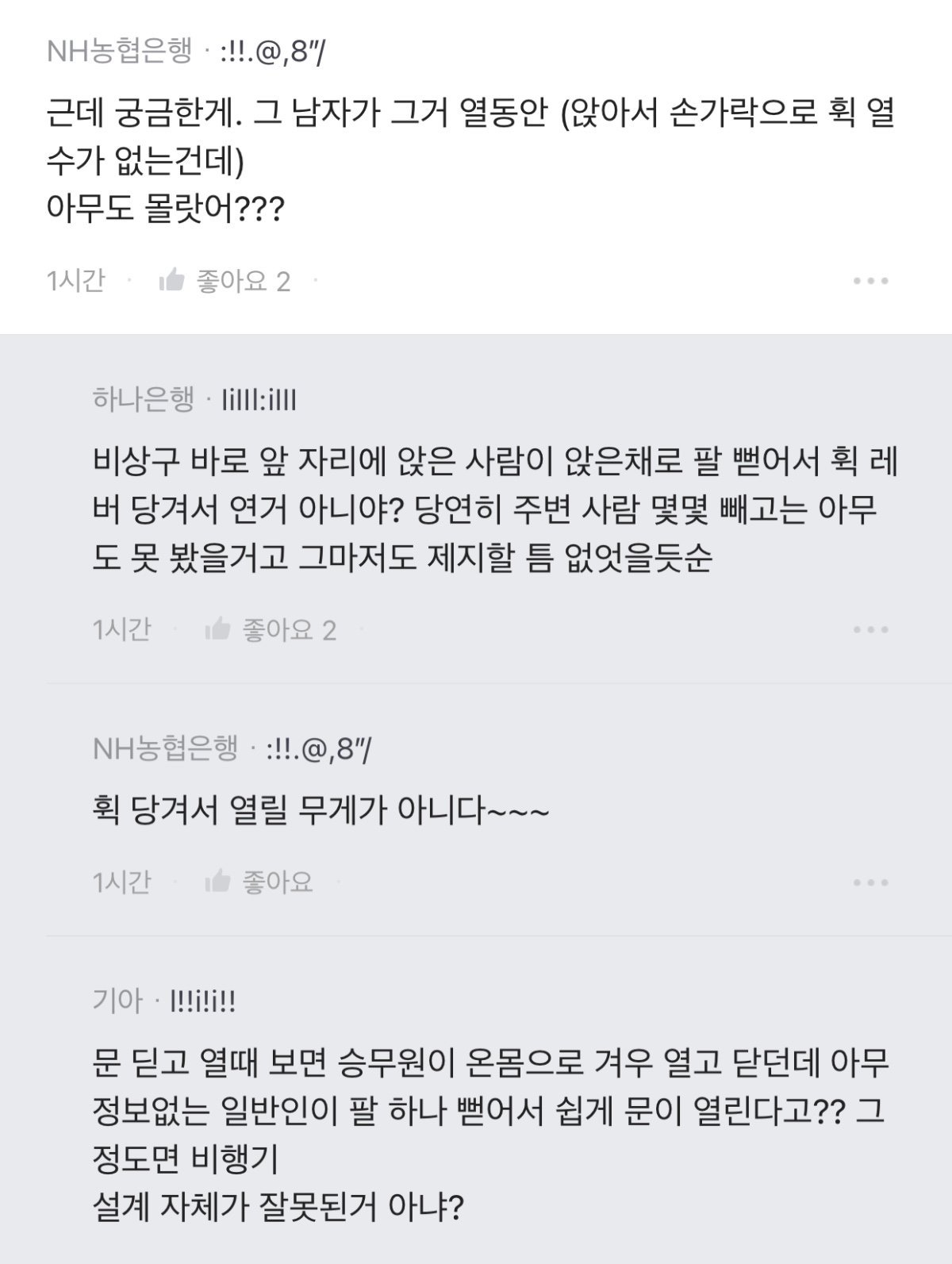Open the three-dot options on 하나은행's reply
This screenshot has width=952, height=1264.
coord(869,630)
